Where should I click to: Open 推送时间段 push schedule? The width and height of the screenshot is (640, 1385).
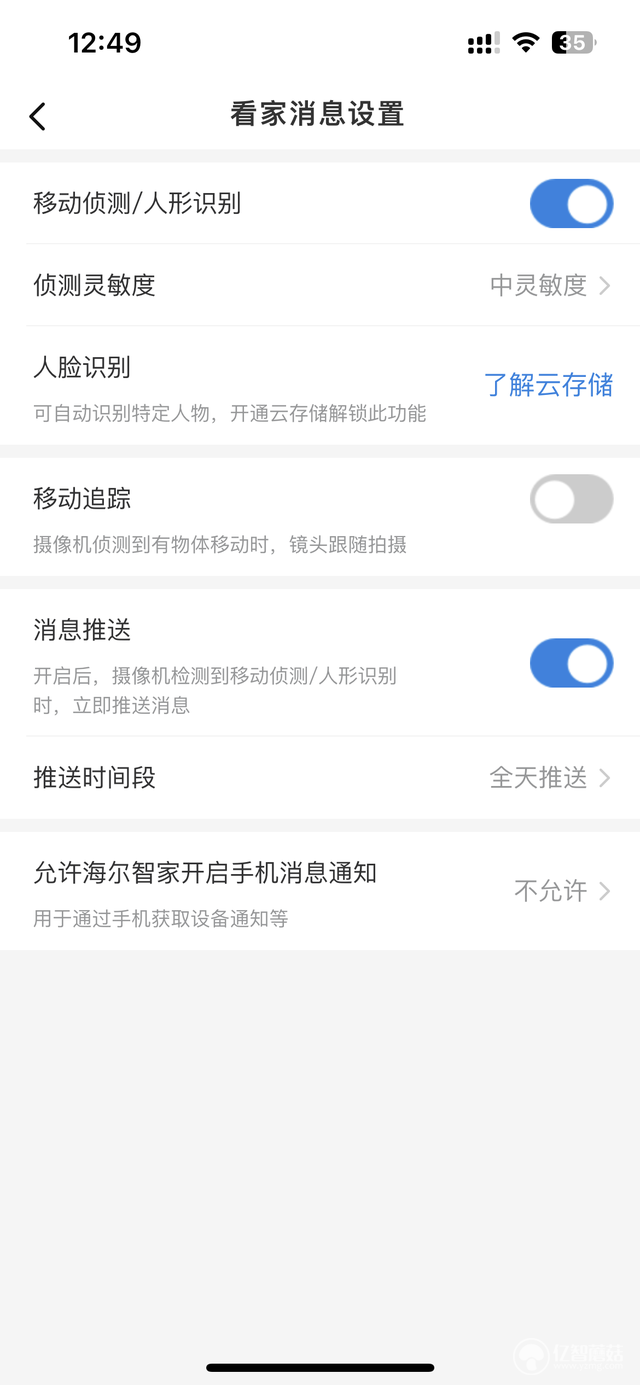point(320,778)
